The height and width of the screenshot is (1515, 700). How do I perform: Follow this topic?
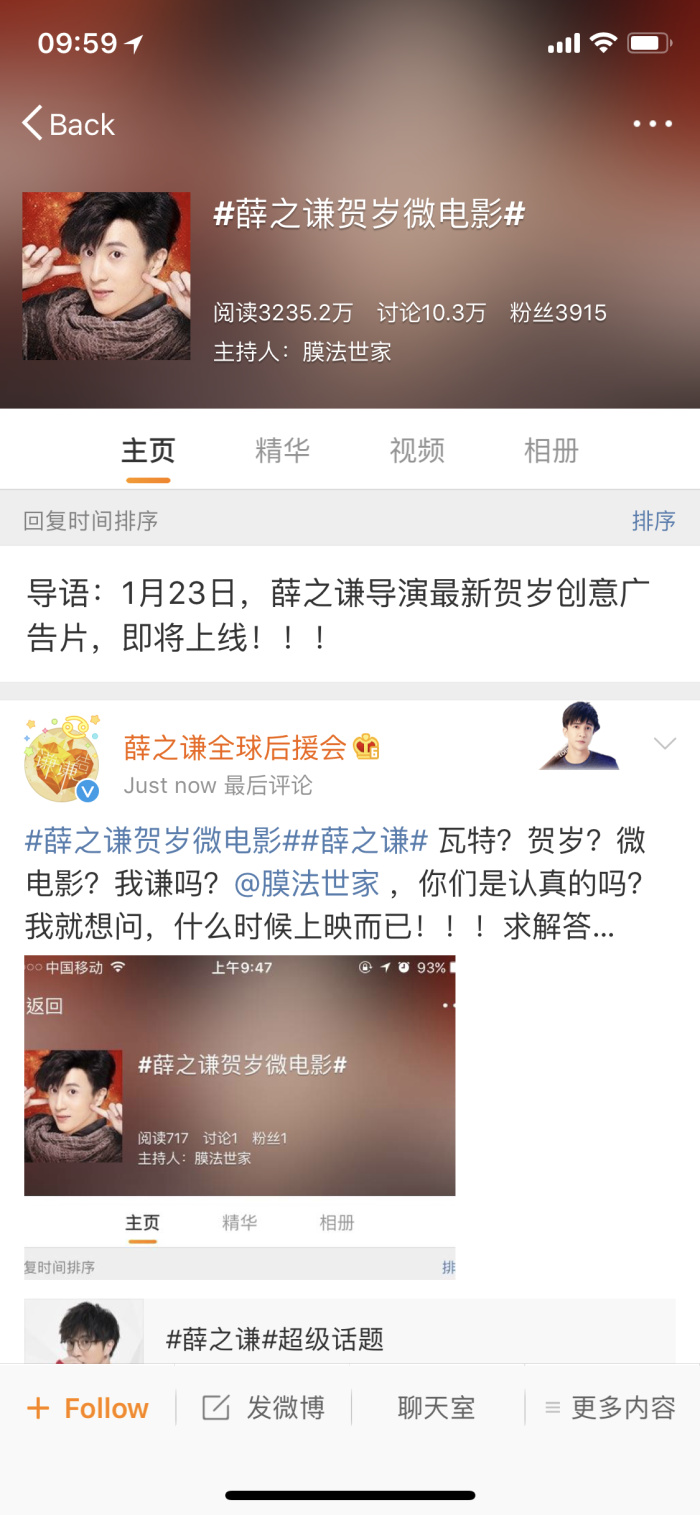click(x=87, y=1408)
